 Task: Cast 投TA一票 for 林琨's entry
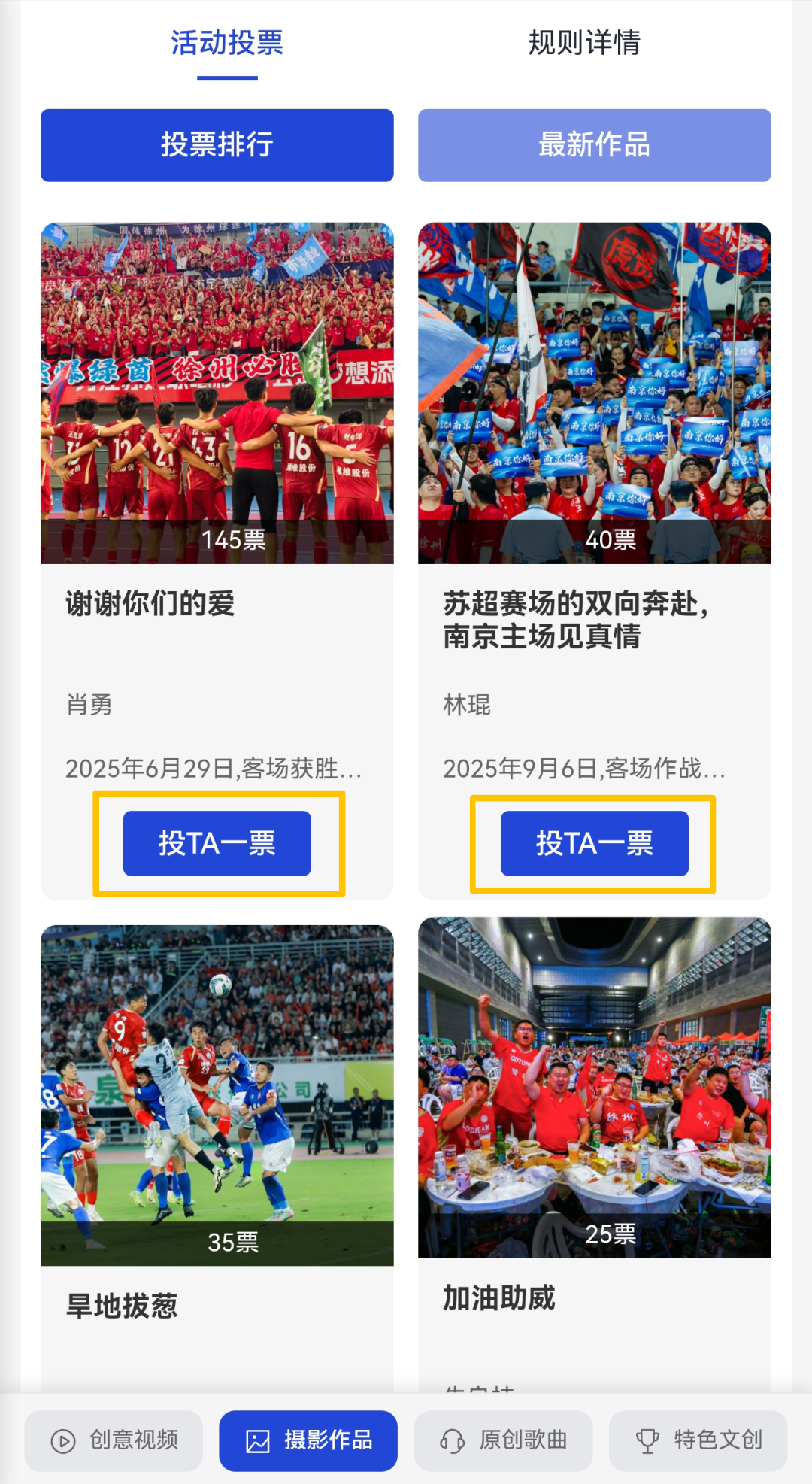pyautogui.click(x=594, y=843)
